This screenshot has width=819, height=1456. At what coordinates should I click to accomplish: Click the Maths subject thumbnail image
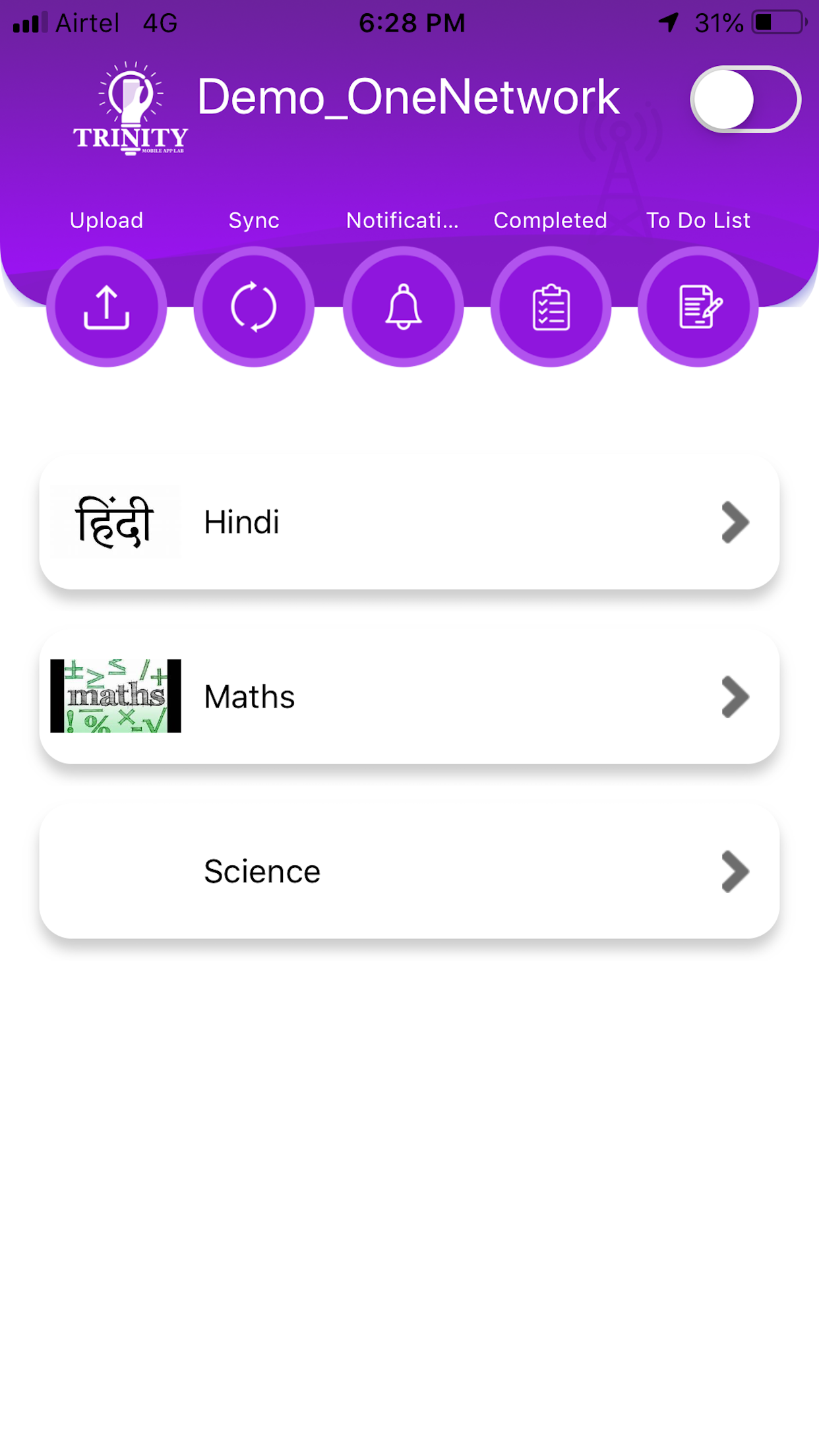114,696
